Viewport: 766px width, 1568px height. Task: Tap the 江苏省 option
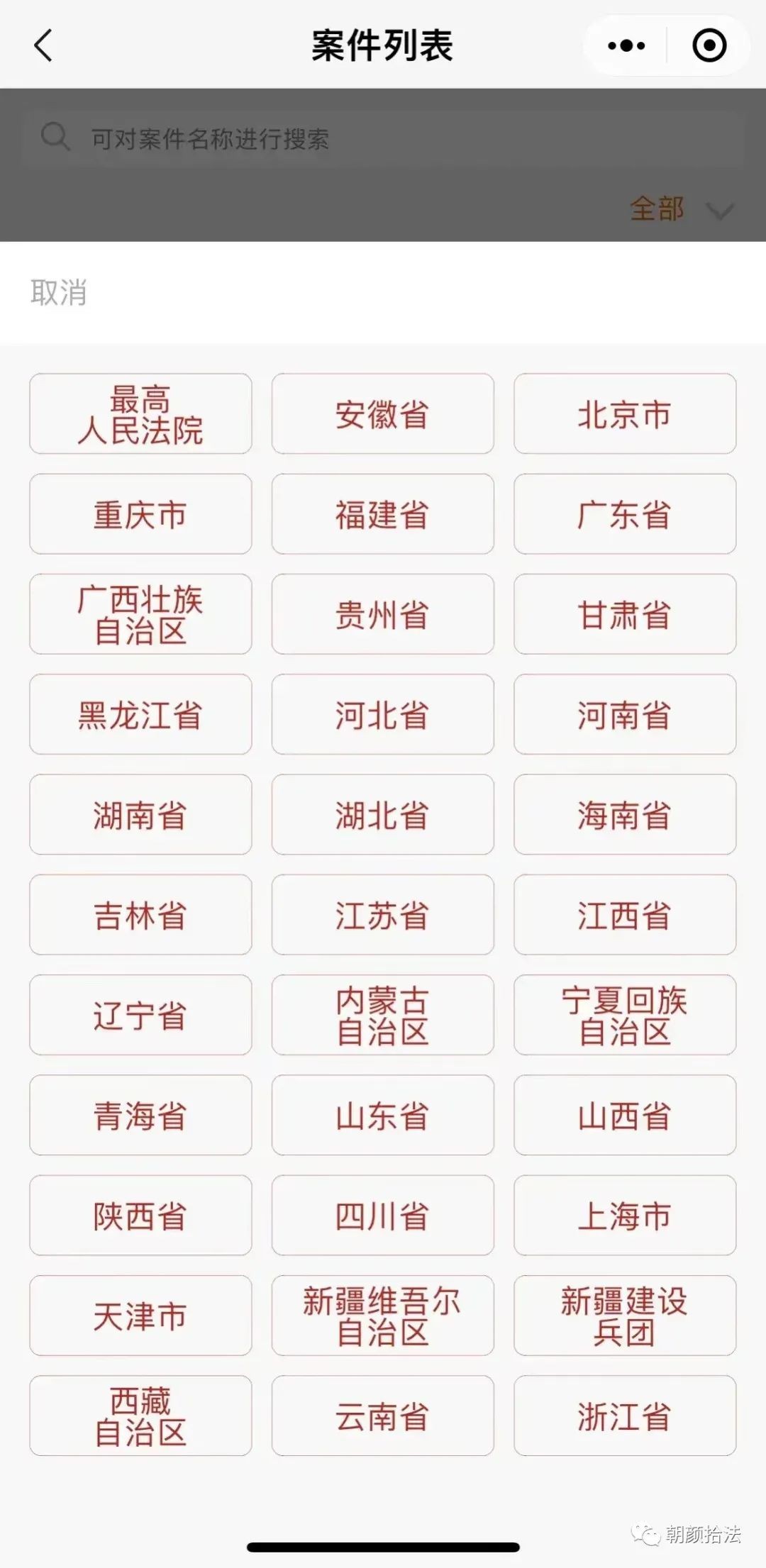(382, 915)
